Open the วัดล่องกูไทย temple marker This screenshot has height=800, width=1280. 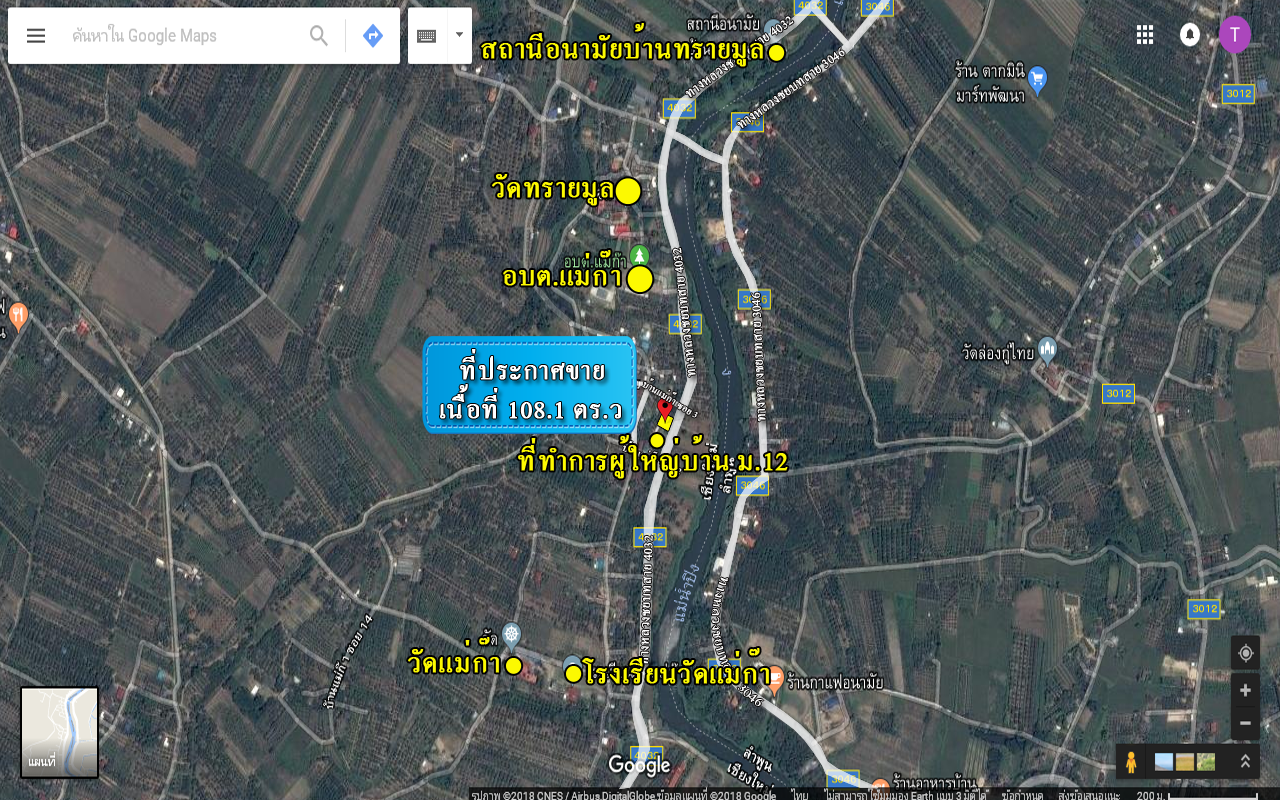click(1047, 349)
